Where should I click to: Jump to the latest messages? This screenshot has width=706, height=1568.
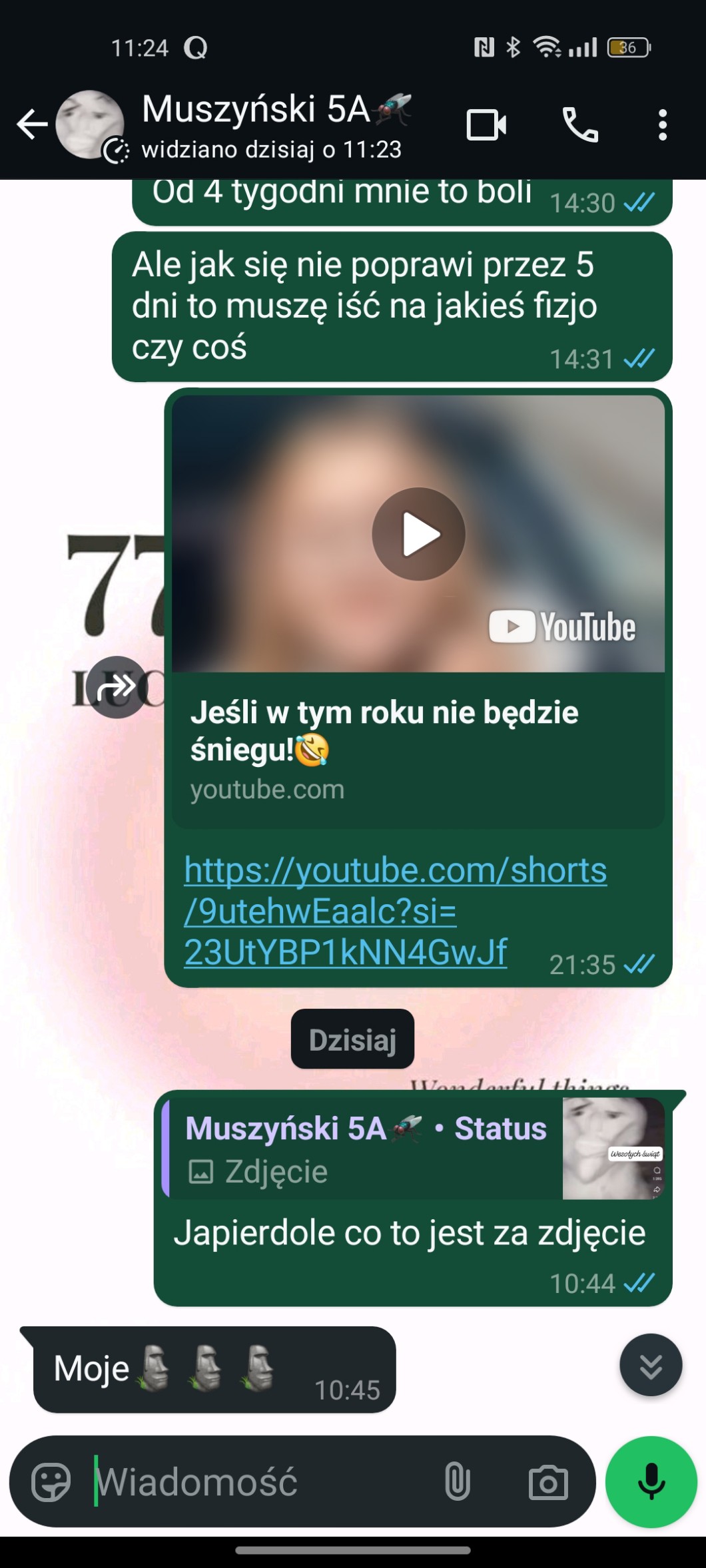click(x=650, y=1364)
